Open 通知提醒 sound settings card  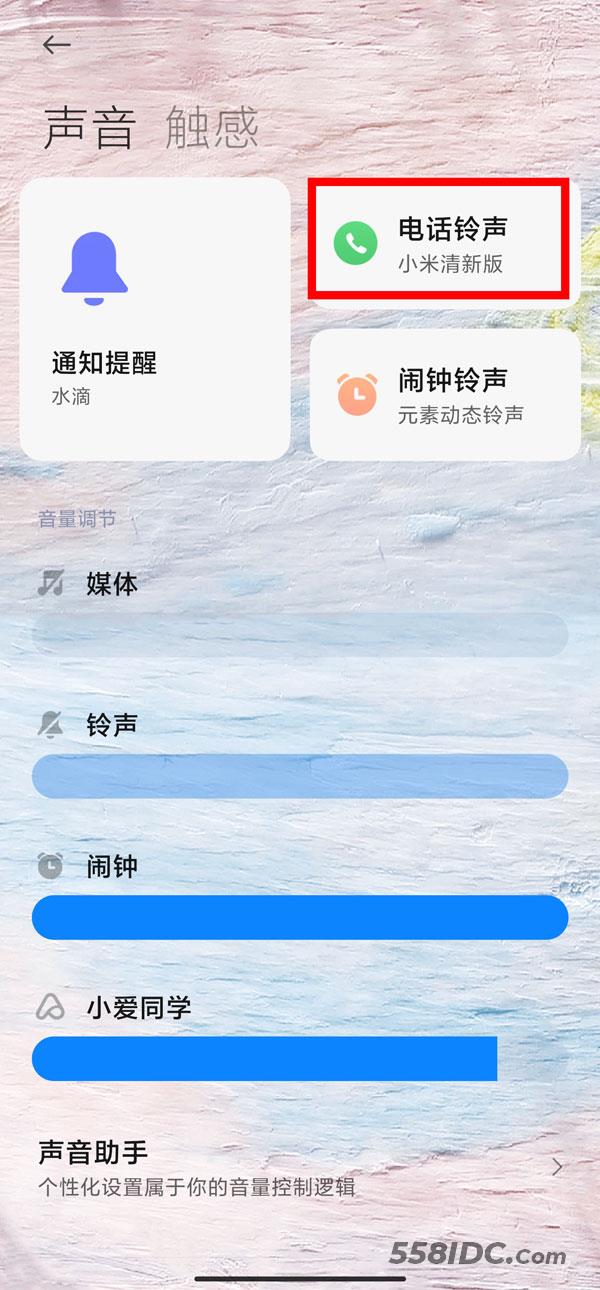pos(155,319)
